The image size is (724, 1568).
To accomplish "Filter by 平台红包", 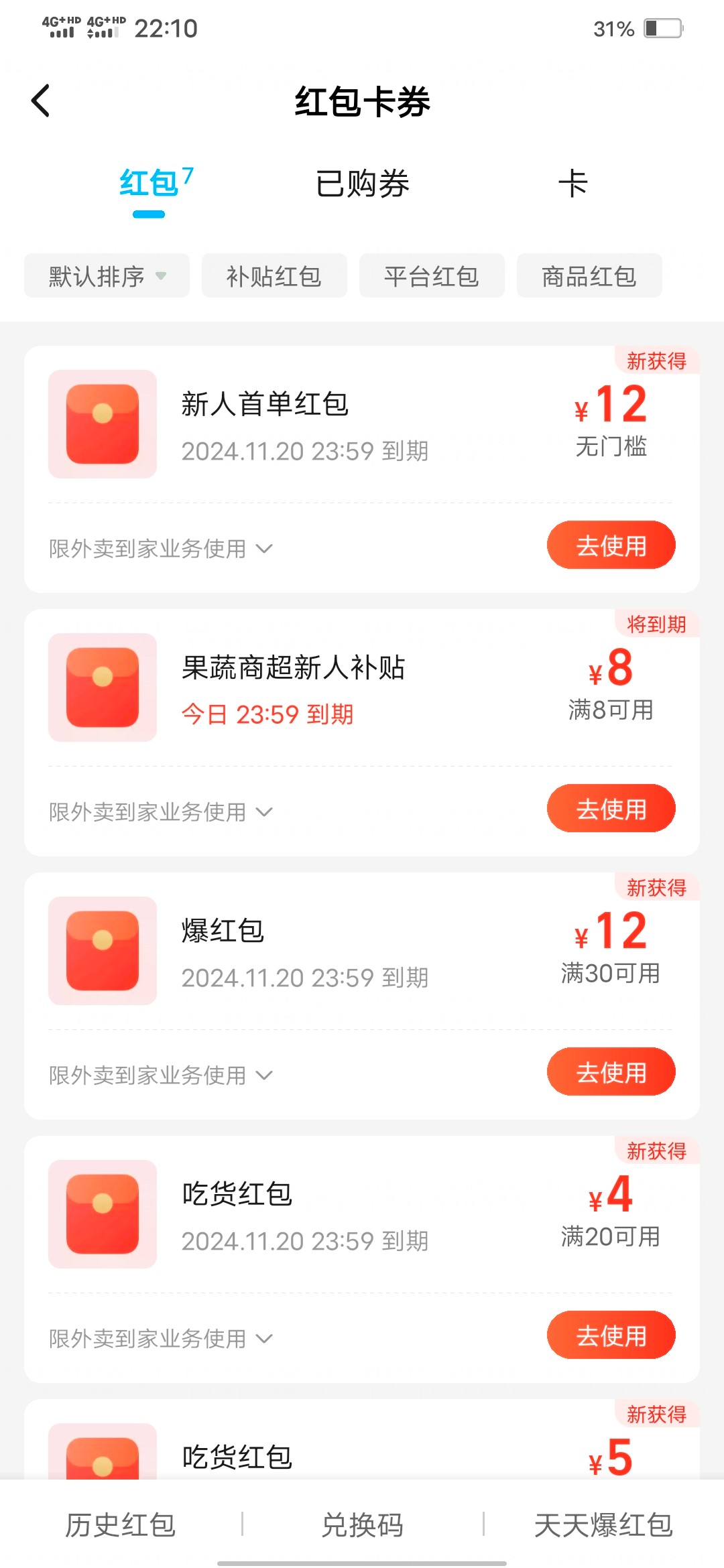I will click(432, 276).
